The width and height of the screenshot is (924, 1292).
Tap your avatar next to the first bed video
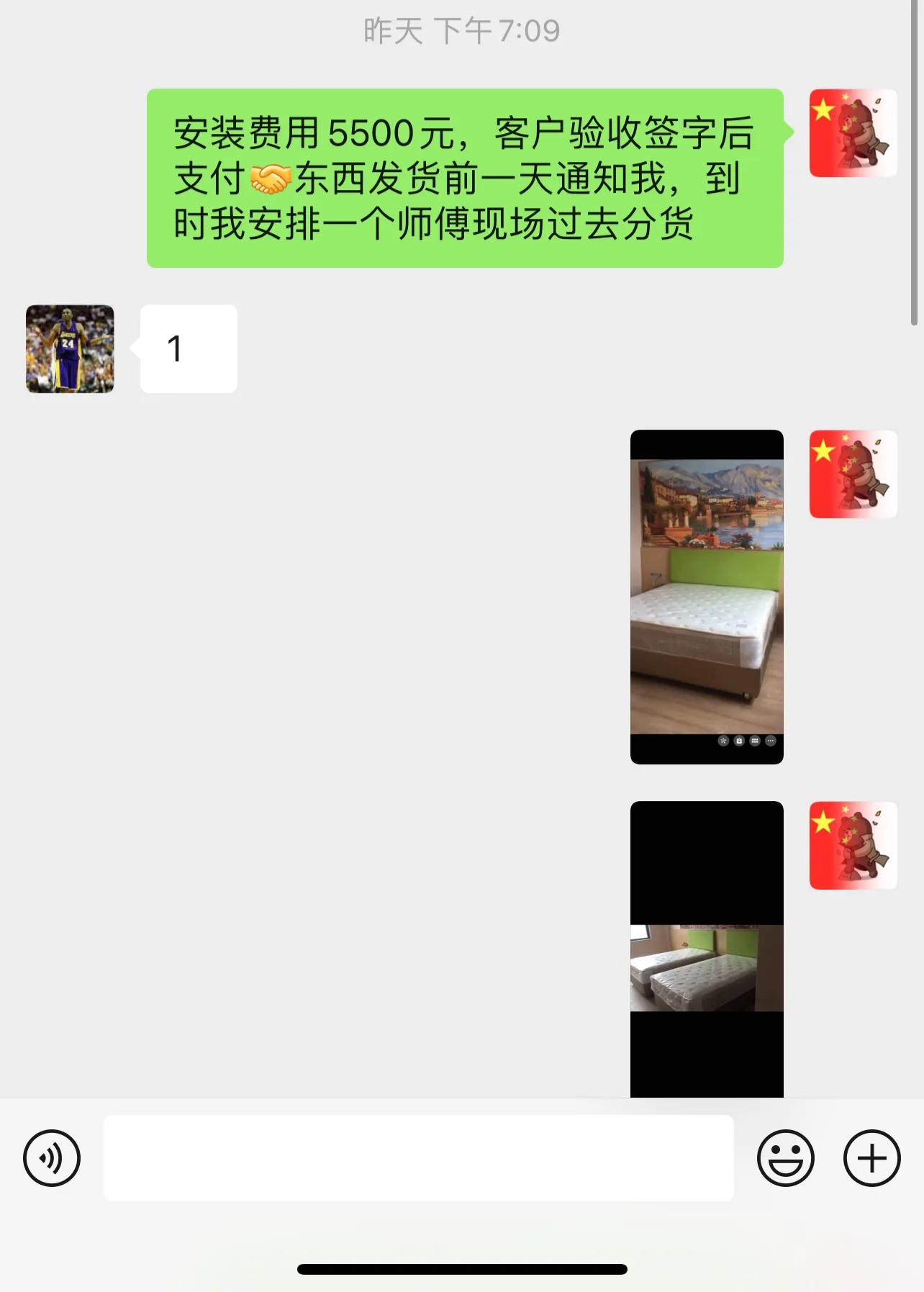pos(853,475)
